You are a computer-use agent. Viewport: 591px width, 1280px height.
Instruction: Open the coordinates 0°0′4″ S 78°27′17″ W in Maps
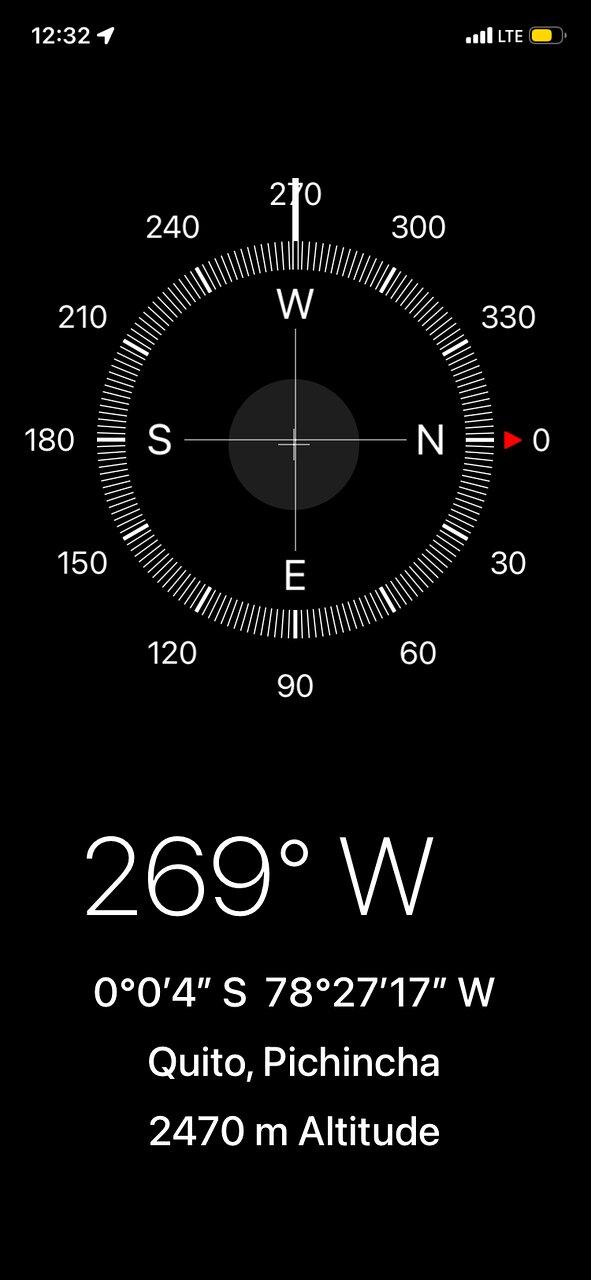coord(294,993)
